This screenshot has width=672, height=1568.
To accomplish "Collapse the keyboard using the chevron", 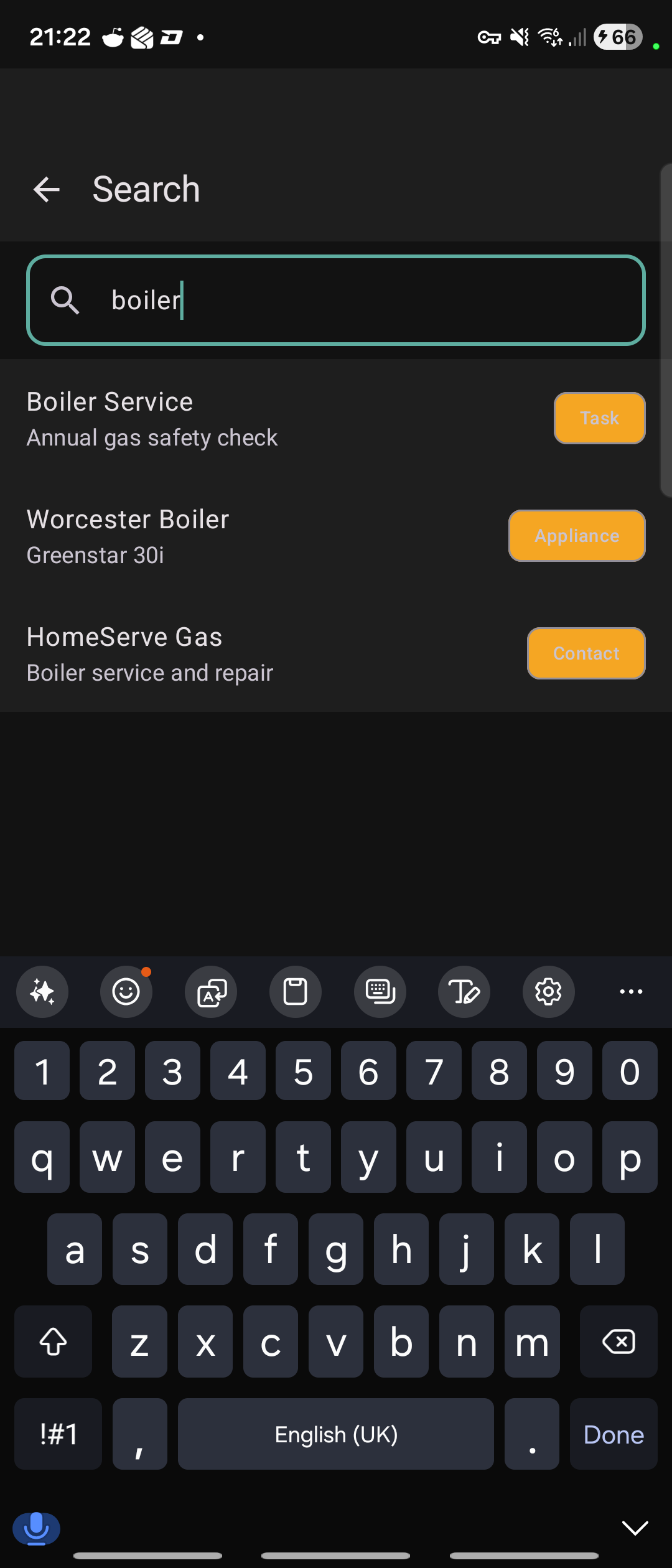I will click(635, 1528).
